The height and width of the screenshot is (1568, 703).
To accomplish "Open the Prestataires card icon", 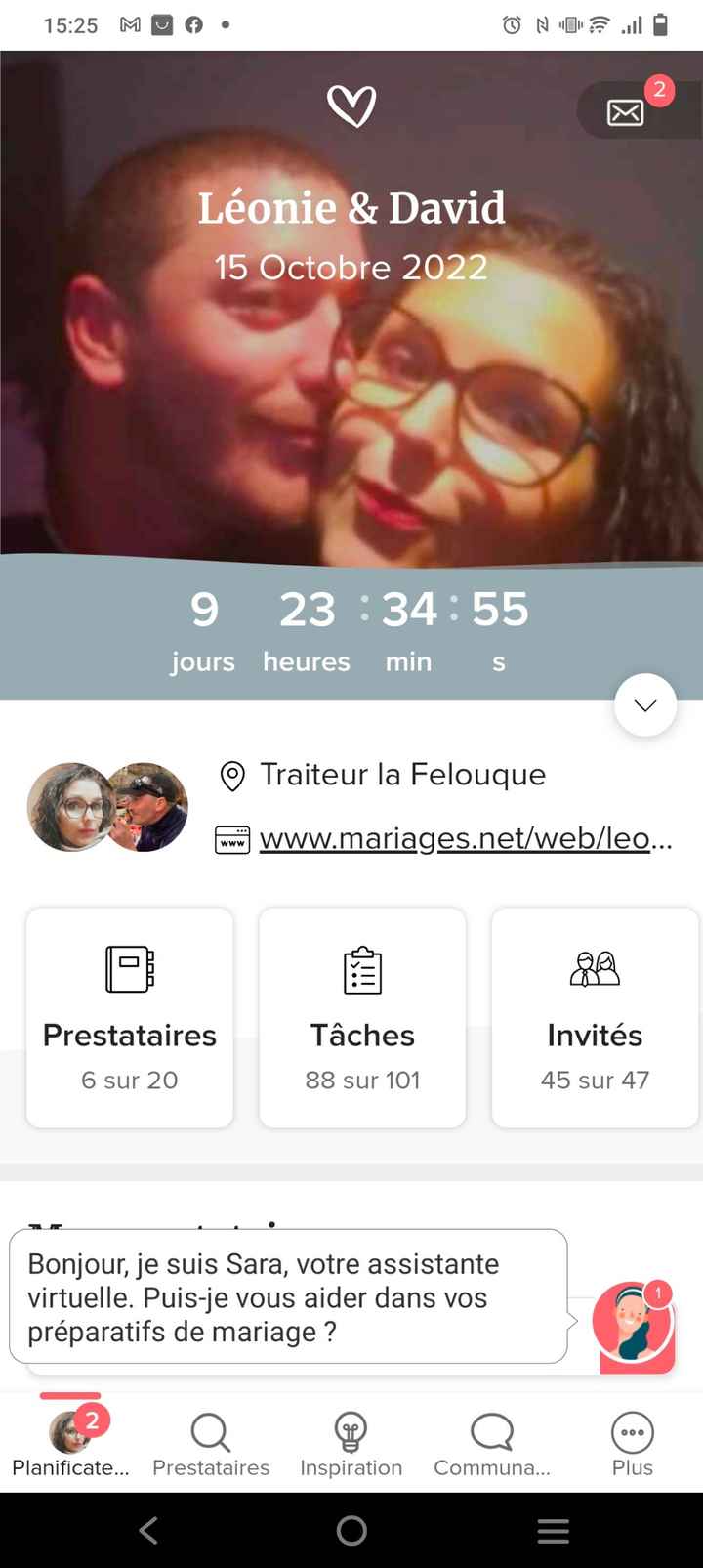I will [129, 969].
